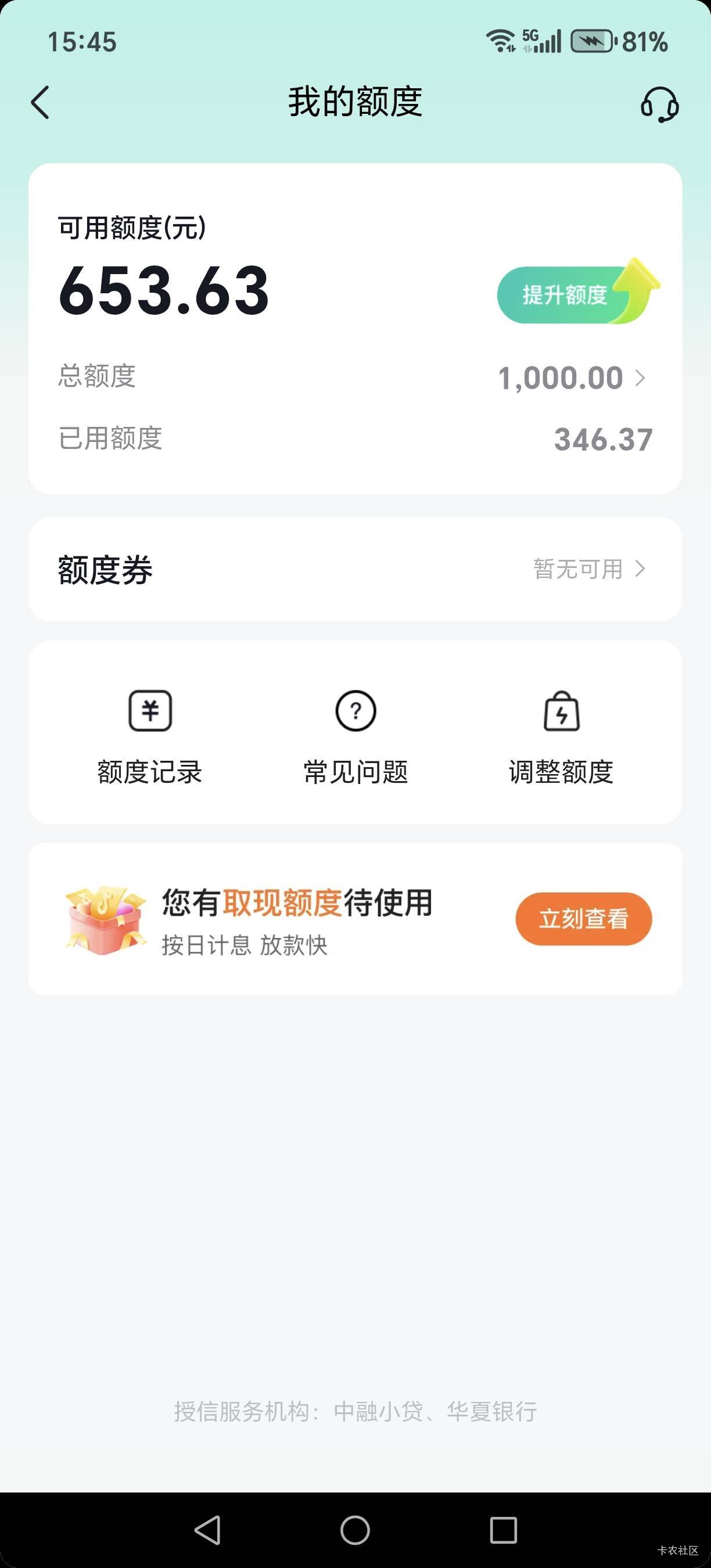Tap 立刻查看 for 取现额度

pos(583,919)
